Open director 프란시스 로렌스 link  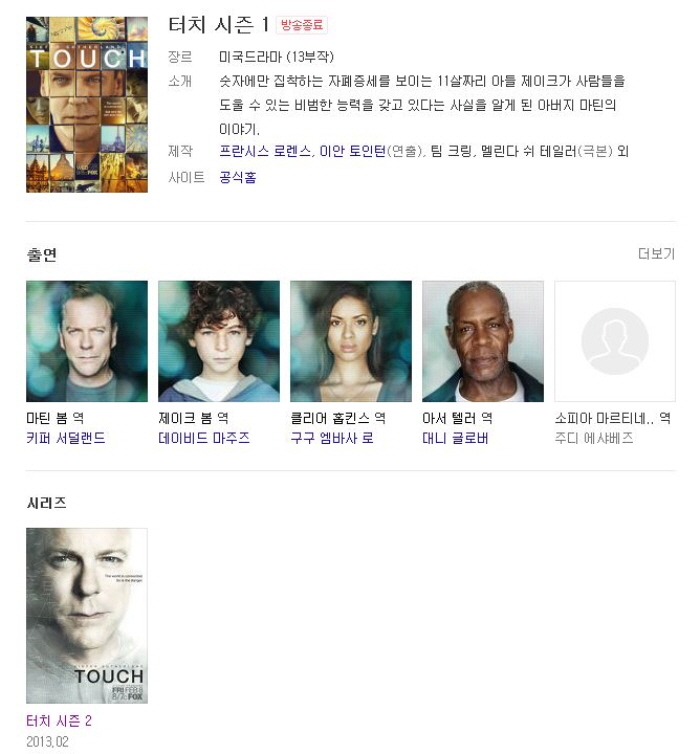264,151
